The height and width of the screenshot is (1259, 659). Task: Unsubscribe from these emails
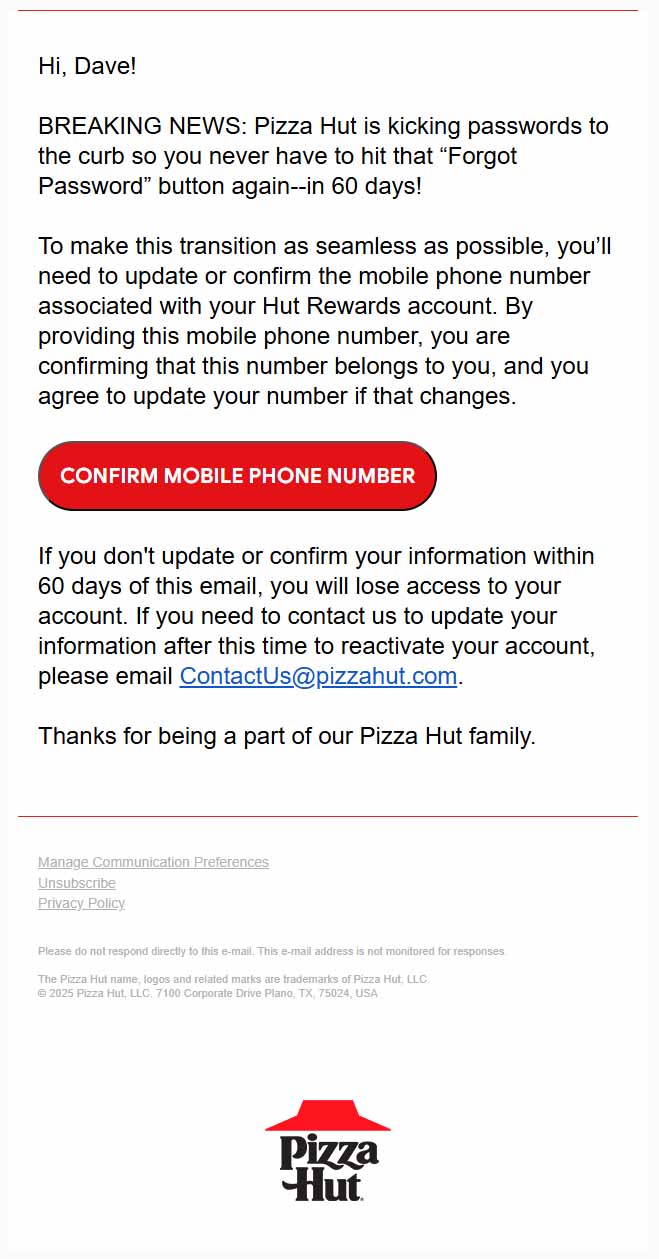[x=77, y=883]
